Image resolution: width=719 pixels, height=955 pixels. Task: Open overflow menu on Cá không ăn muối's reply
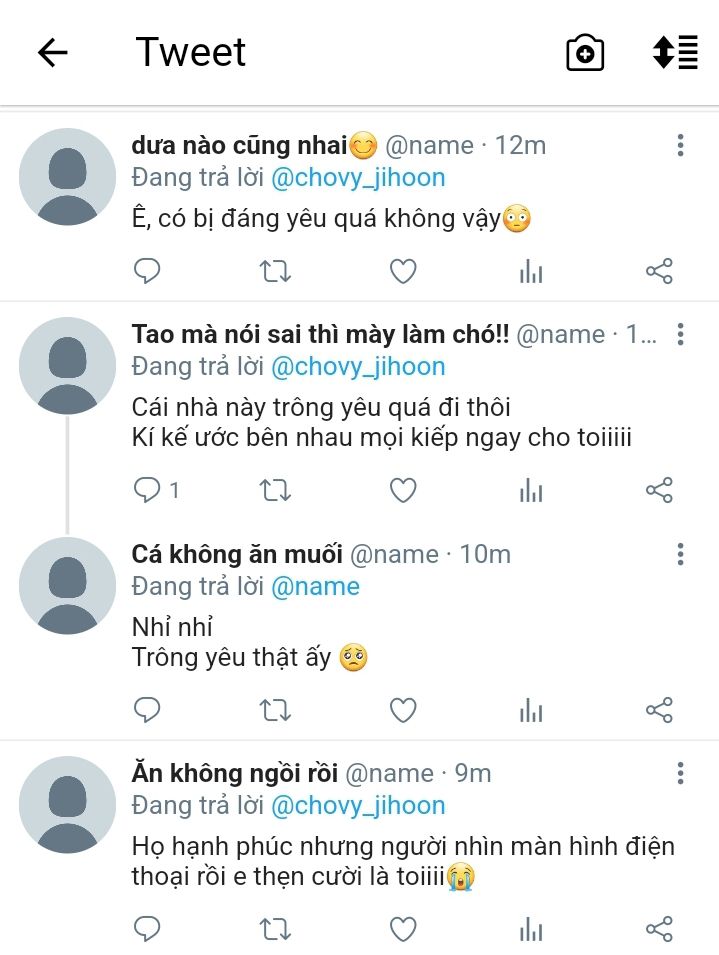pyautogui.click(x=680, y=554)
